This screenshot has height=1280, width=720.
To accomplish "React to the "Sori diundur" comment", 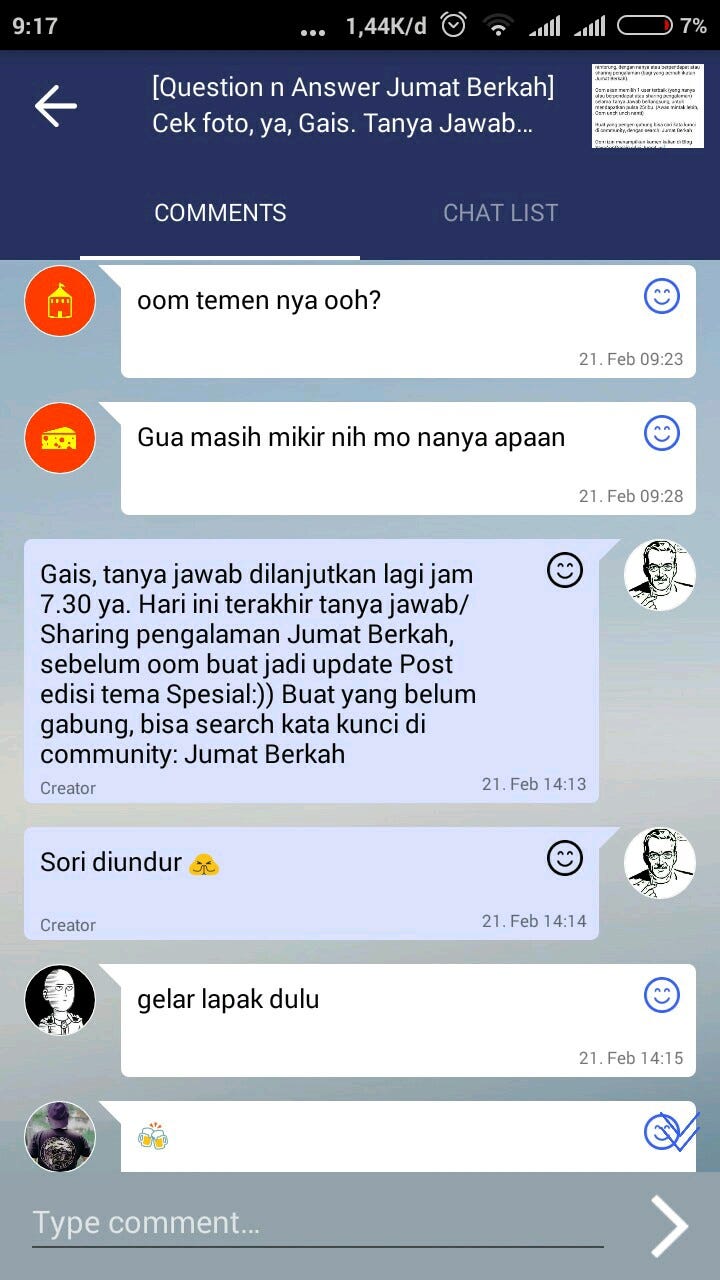I will pos(565,858).
